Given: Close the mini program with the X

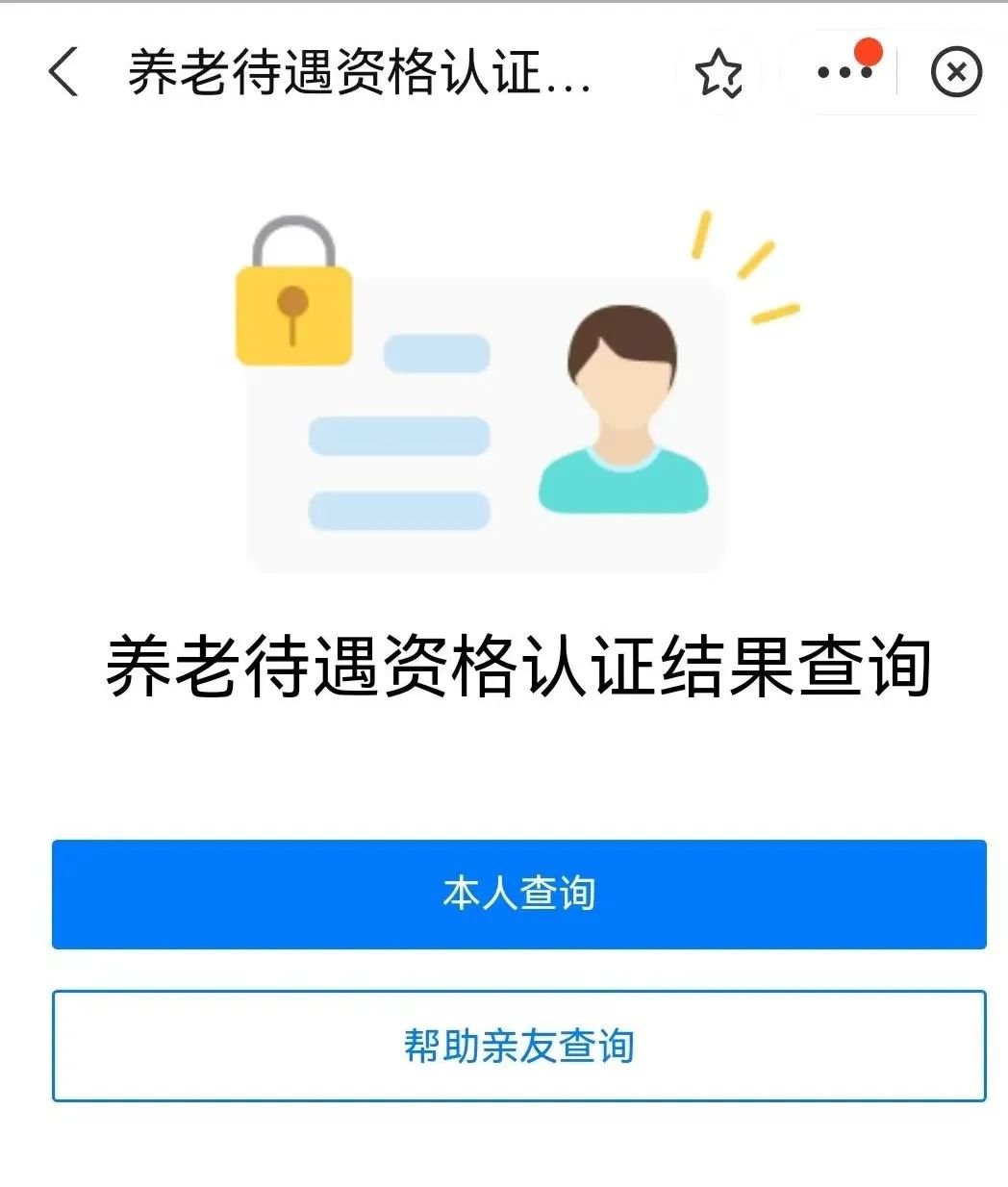Looking at the screenshot, I should (956, 72).
